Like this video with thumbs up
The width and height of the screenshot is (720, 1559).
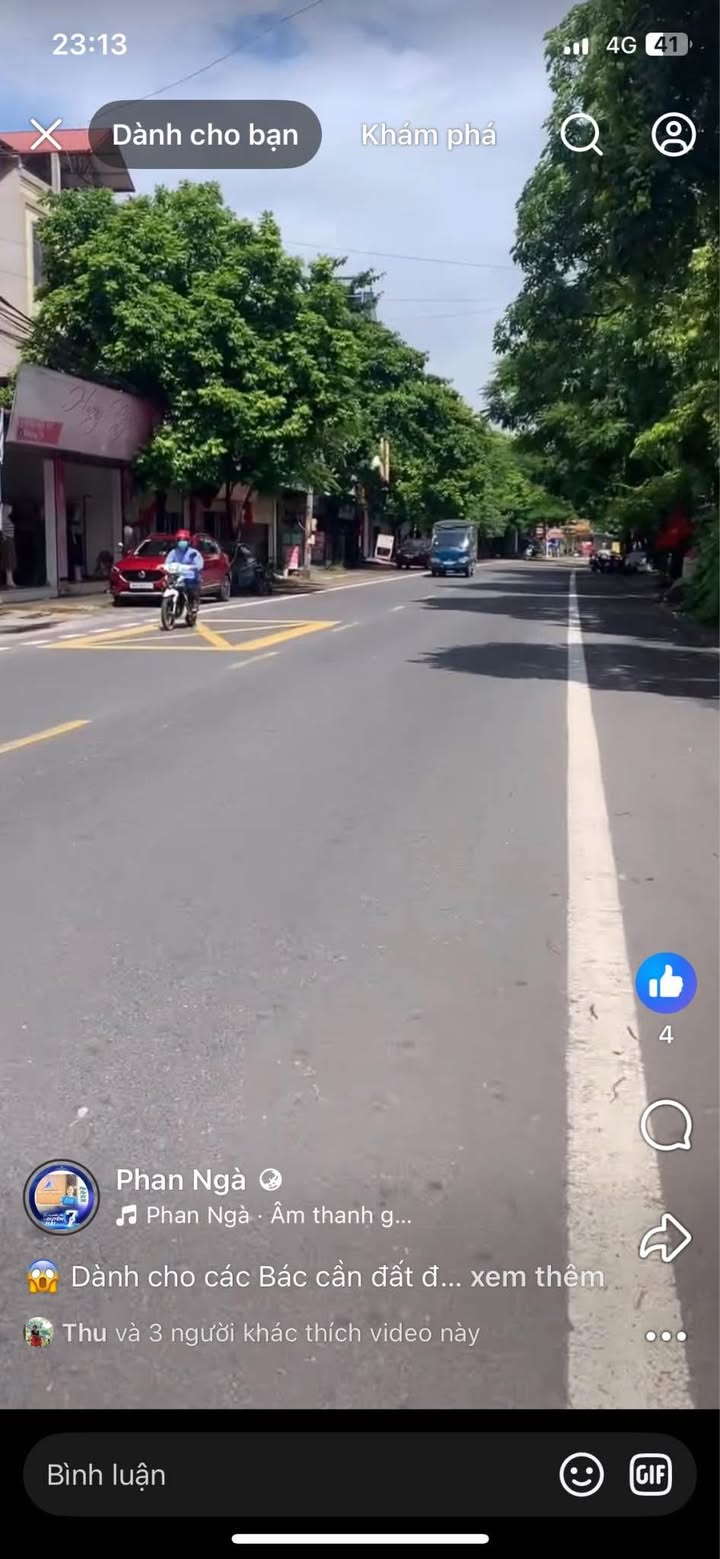(x=666, y=983)
